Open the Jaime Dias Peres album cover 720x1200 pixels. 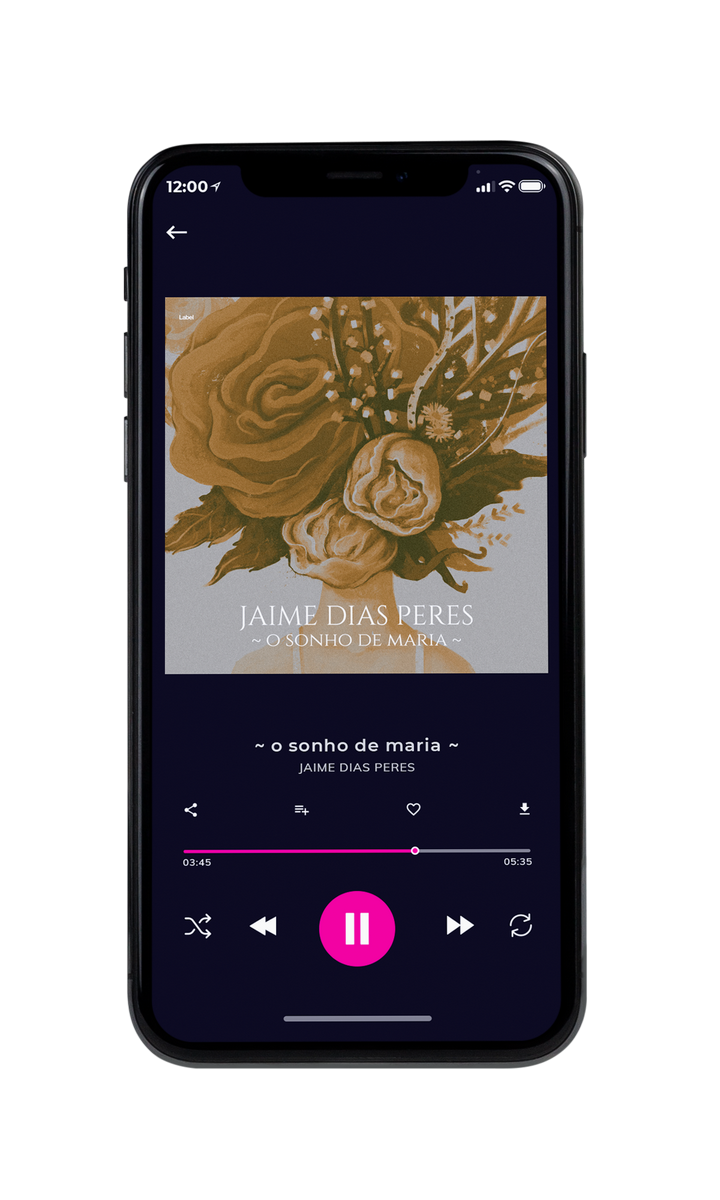pyautogui.click(x=357, y=485)
